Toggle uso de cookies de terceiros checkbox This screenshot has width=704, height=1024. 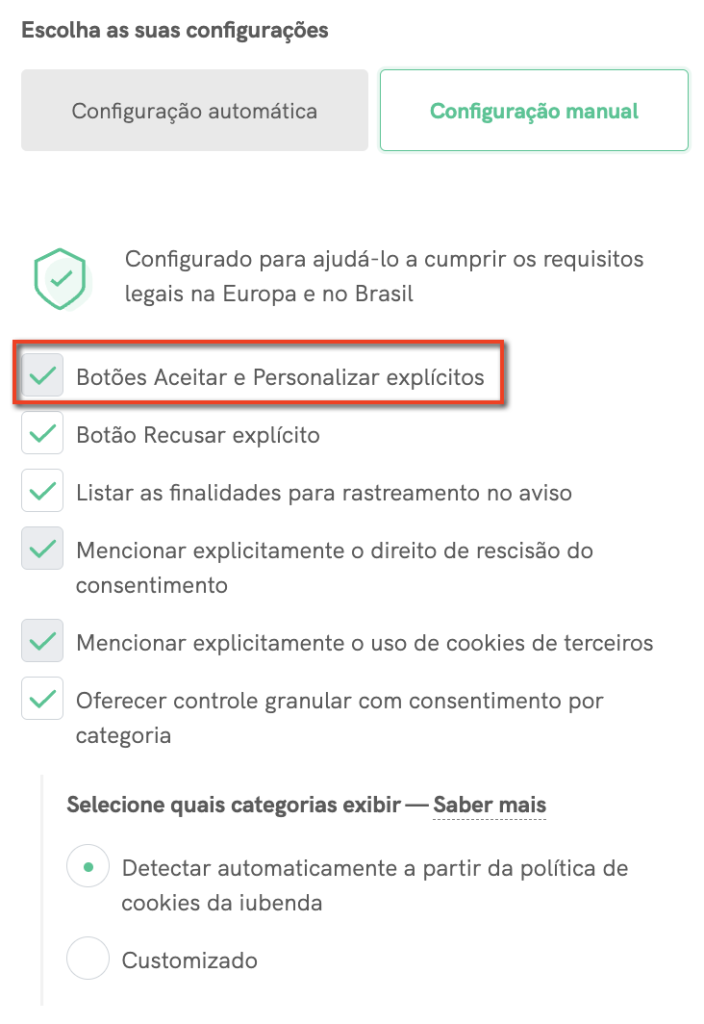point(42,641)
